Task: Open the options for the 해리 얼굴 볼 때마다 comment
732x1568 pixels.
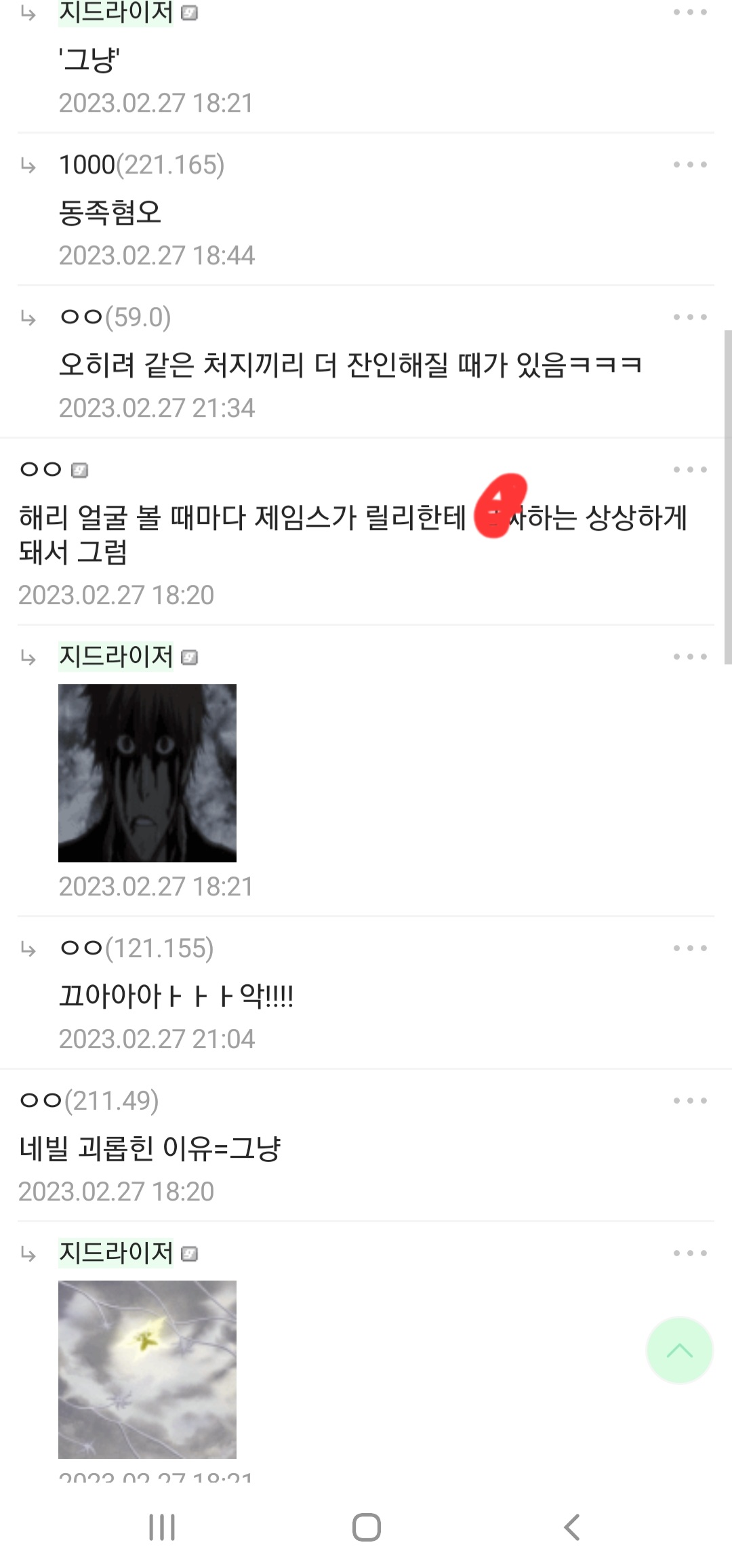Action: coord(690,470)
